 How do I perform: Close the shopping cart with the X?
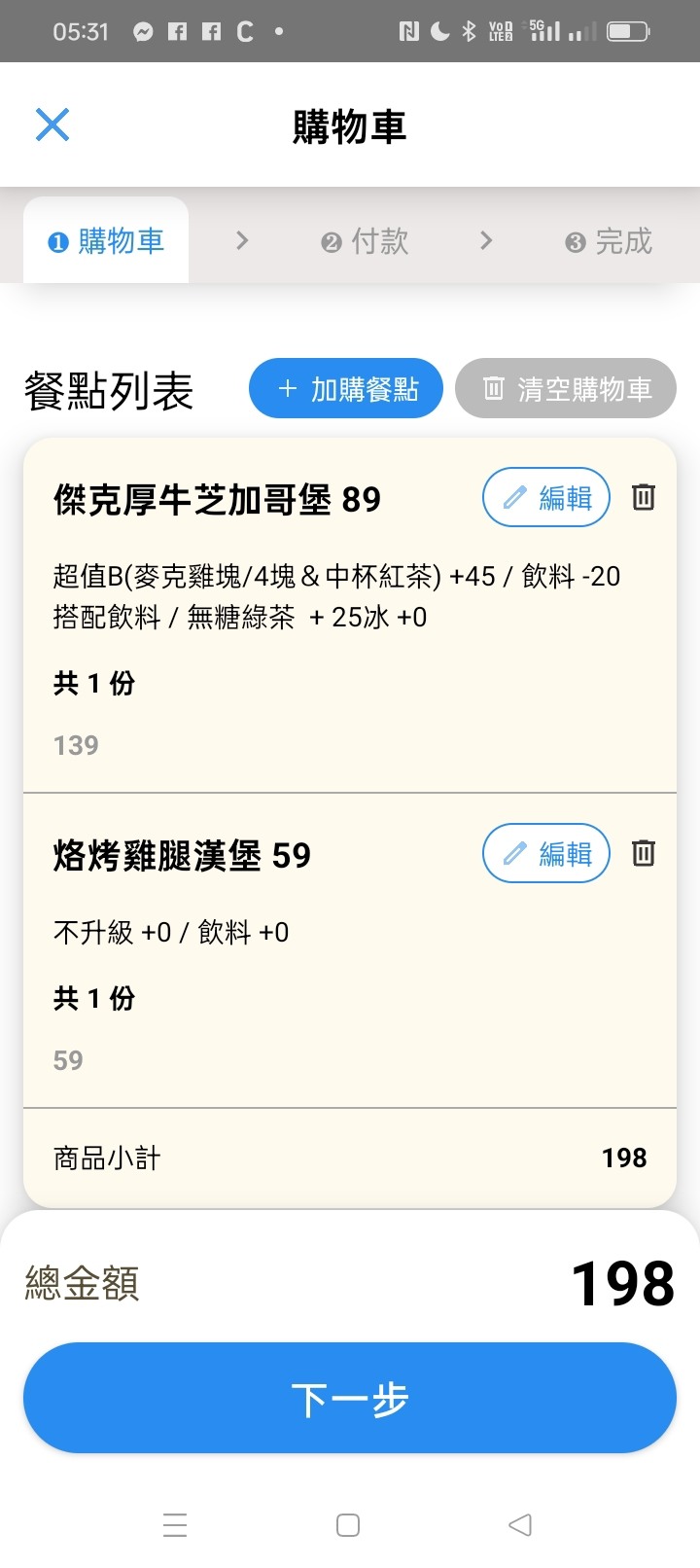[52, 125]
